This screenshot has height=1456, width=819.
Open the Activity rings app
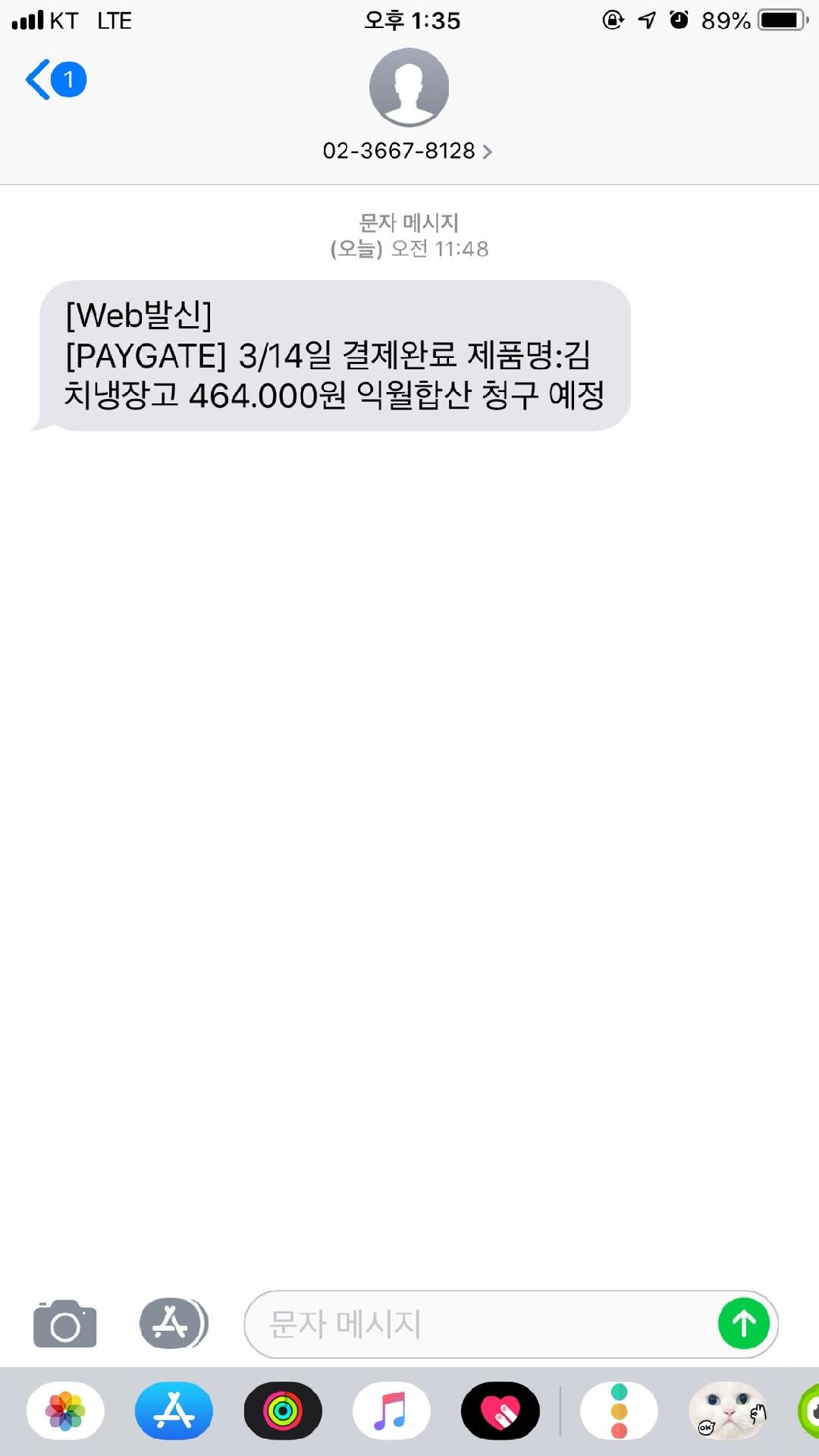(283, 1411)
